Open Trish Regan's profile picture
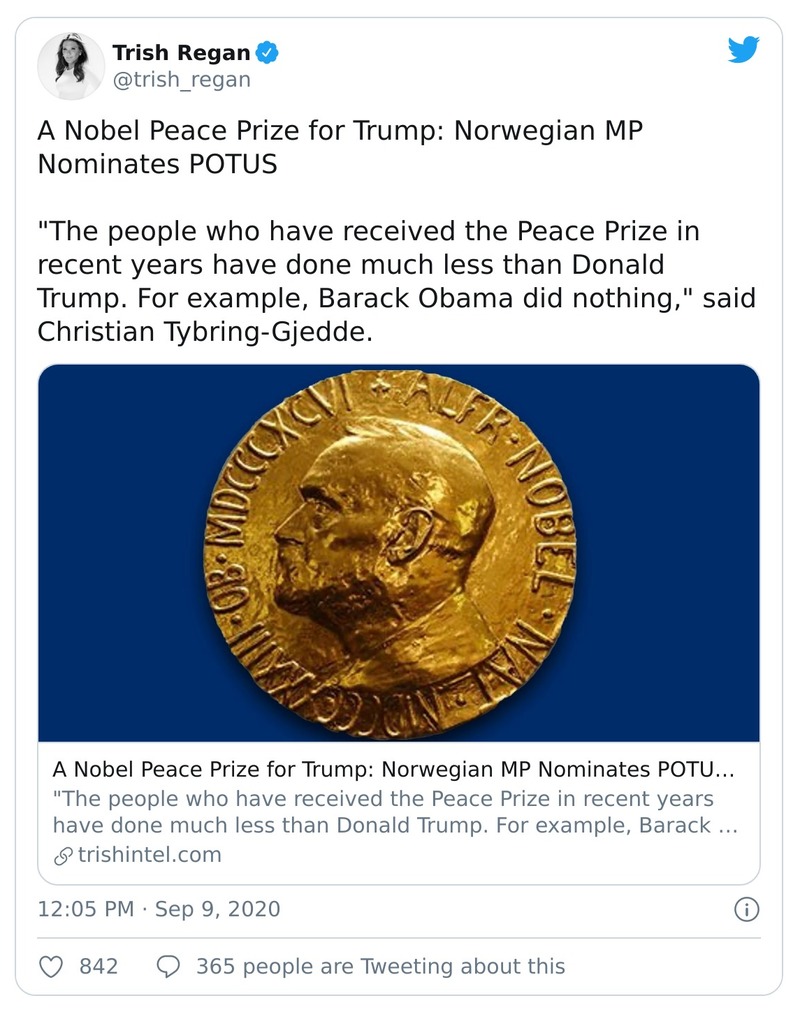800x1012 pixels. [71, 66]
